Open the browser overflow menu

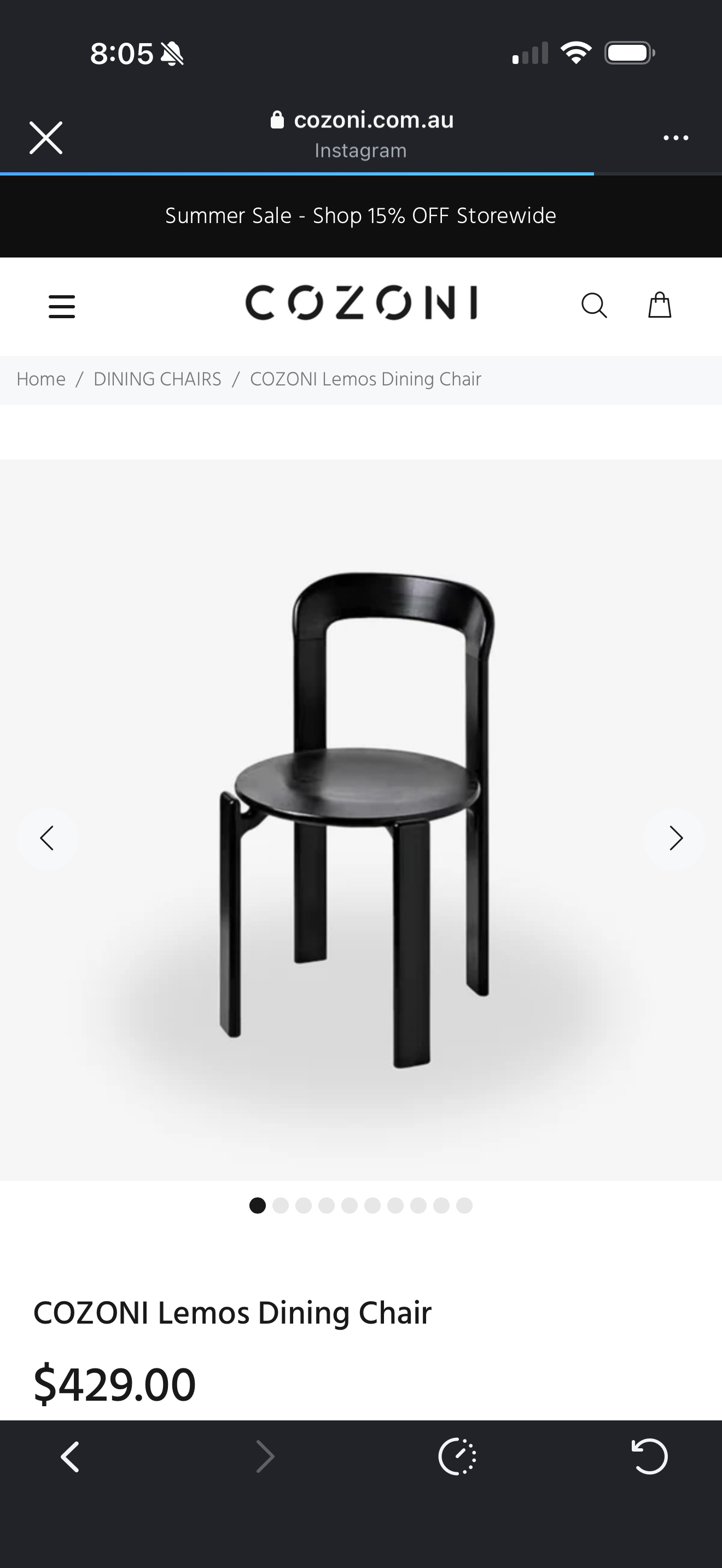676,138
